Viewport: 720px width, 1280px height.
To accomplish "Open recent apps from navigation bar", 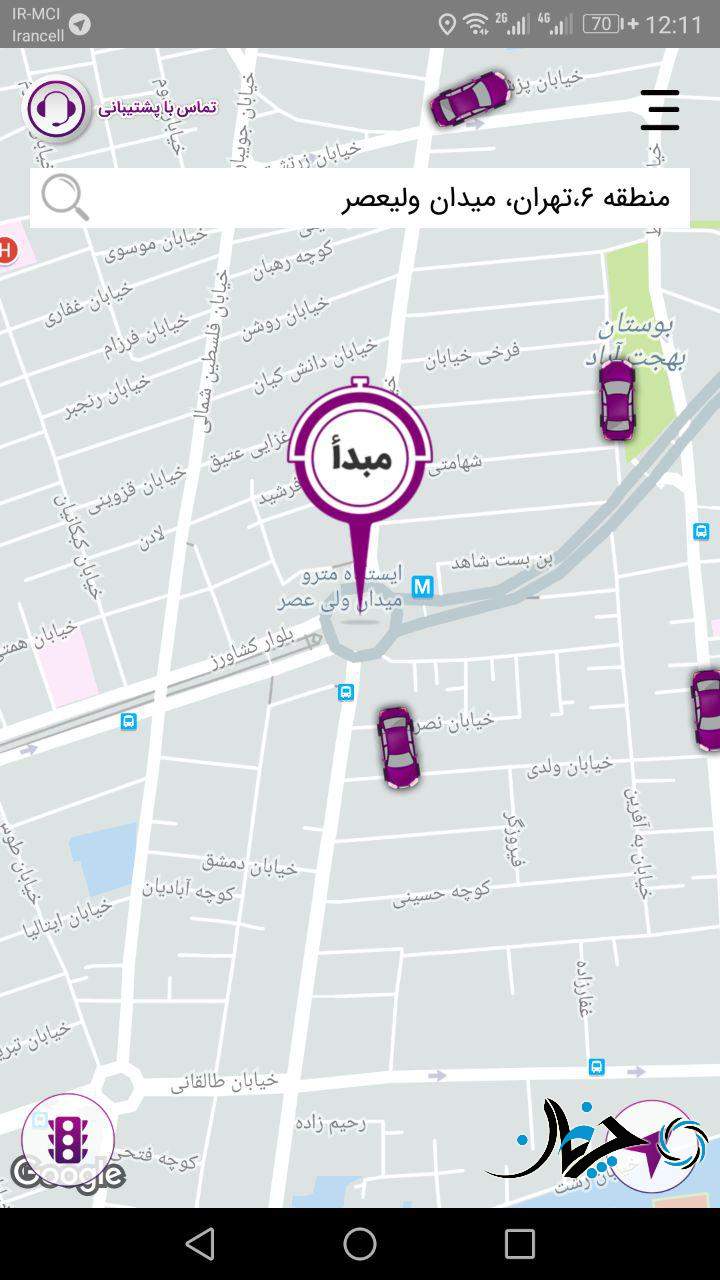I will 520,1244.
